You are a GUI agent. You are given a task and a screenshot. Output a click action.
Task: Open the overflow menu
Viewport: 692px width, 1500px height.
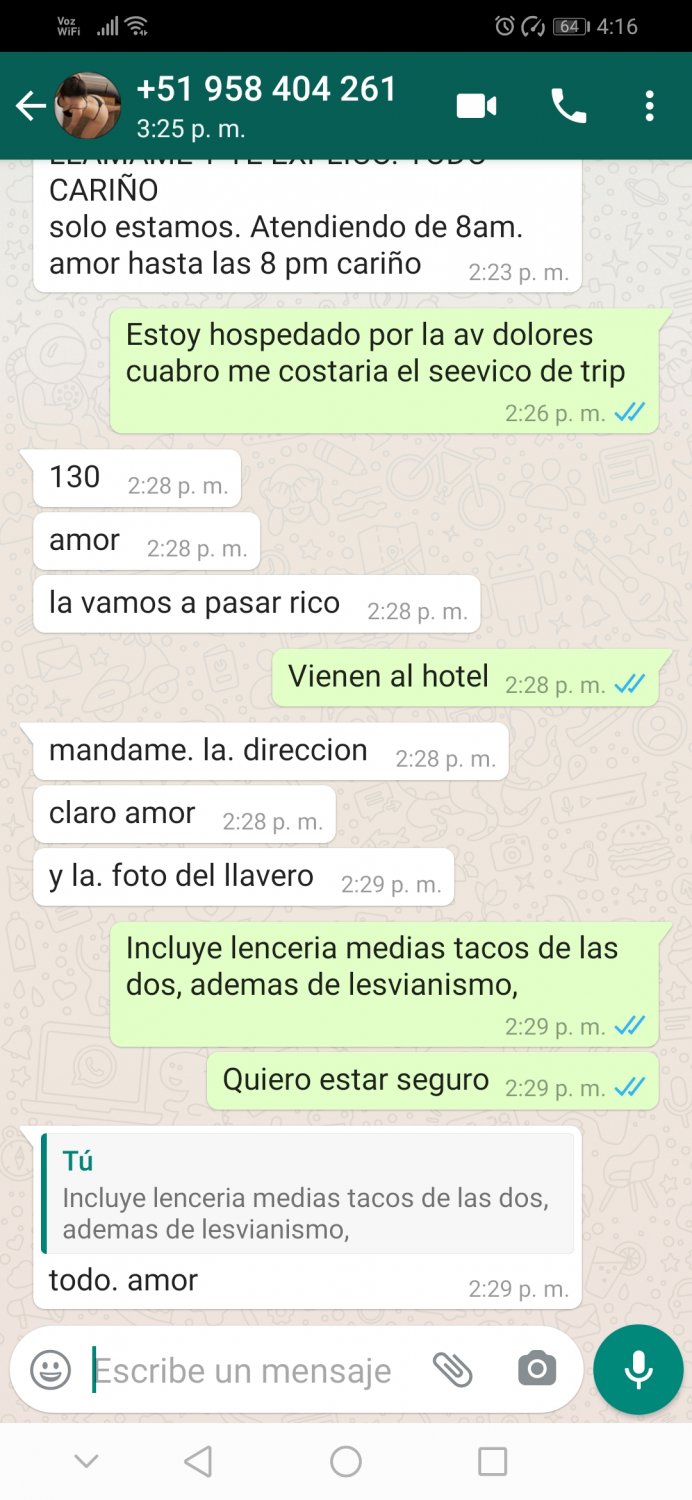pyautogui.click(x=650, y=105)
